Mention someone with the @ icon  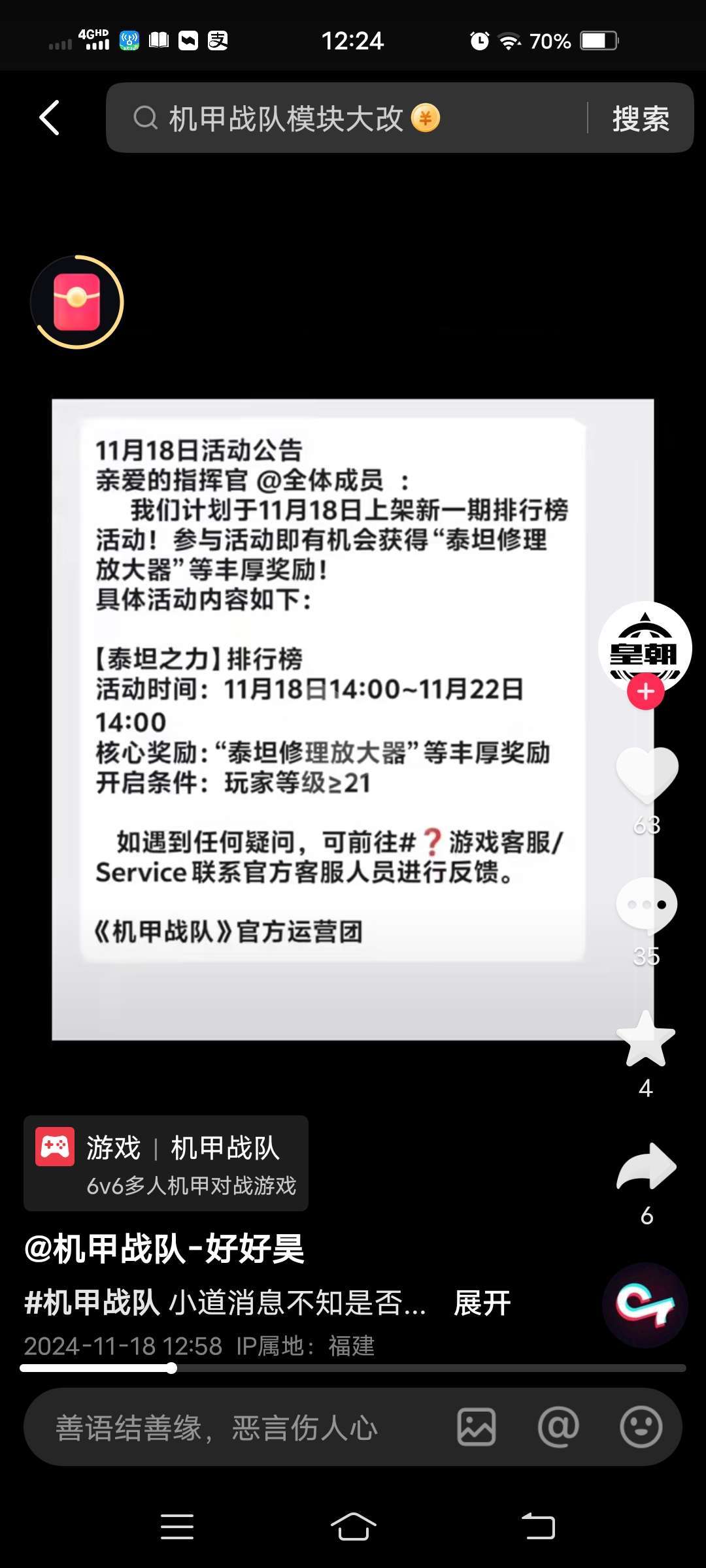(x=558, y=1427)
